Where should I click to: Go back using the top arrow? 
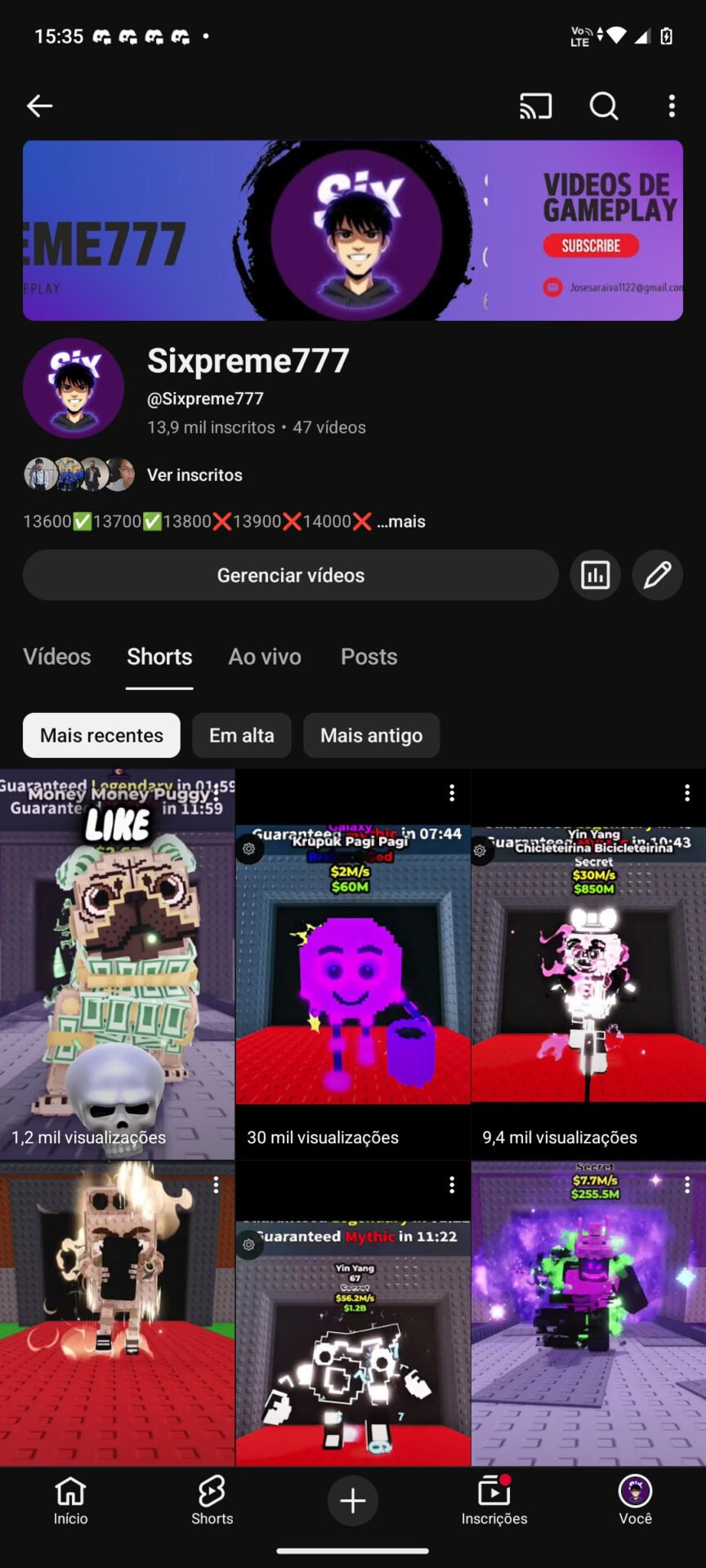39,105
